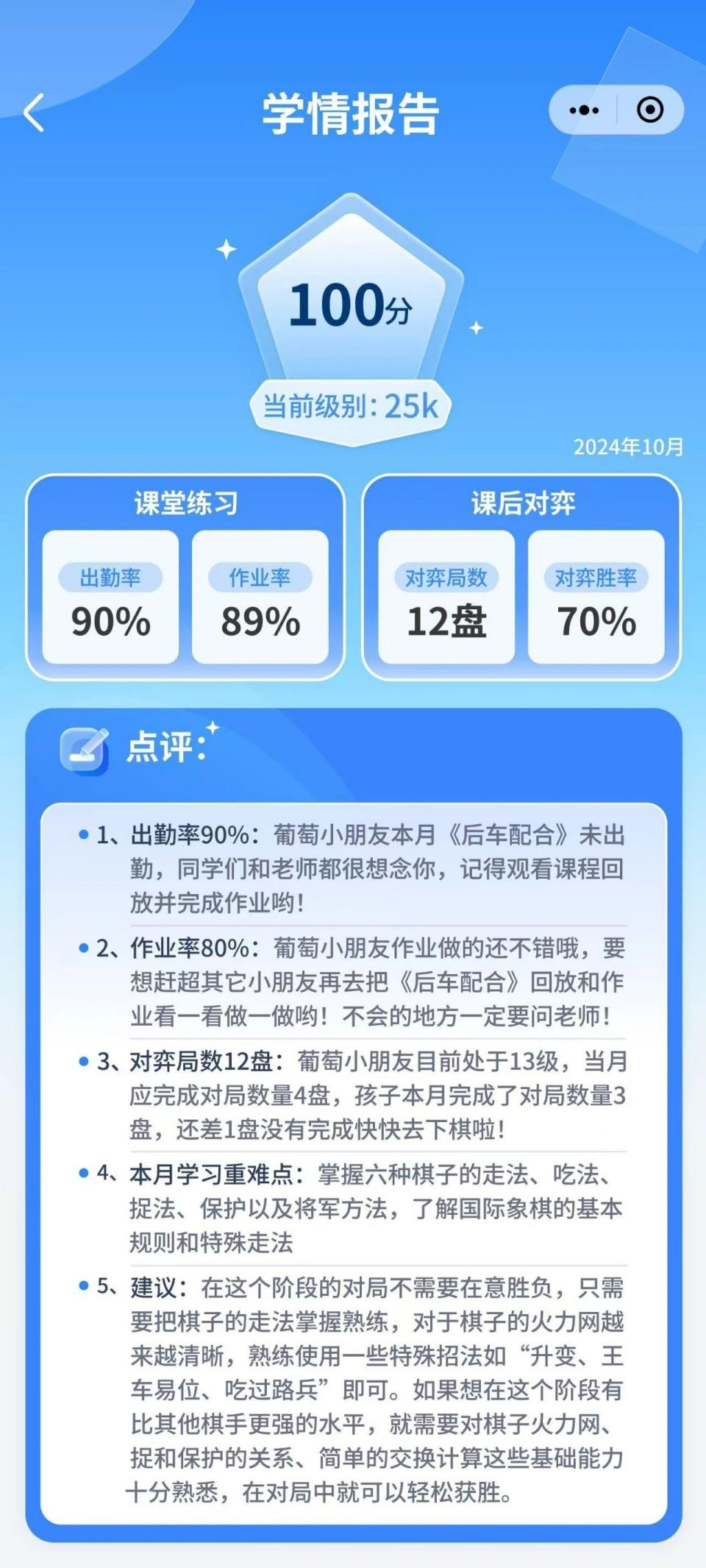
Task: Go back from the 学情报告 page
Action: click(x=34, y=113)
